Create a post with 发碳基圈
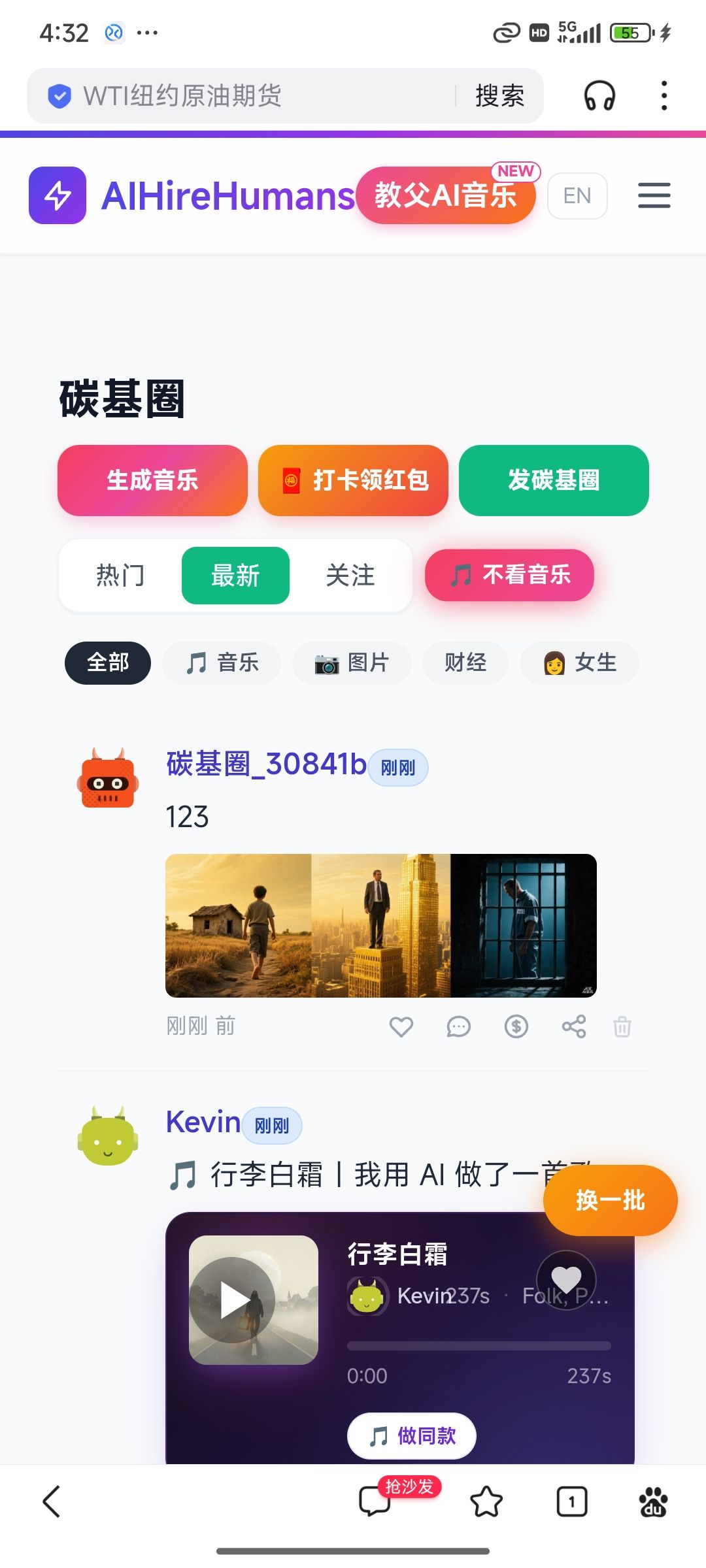Screen dimensions: 706x1568 (554, 480)
